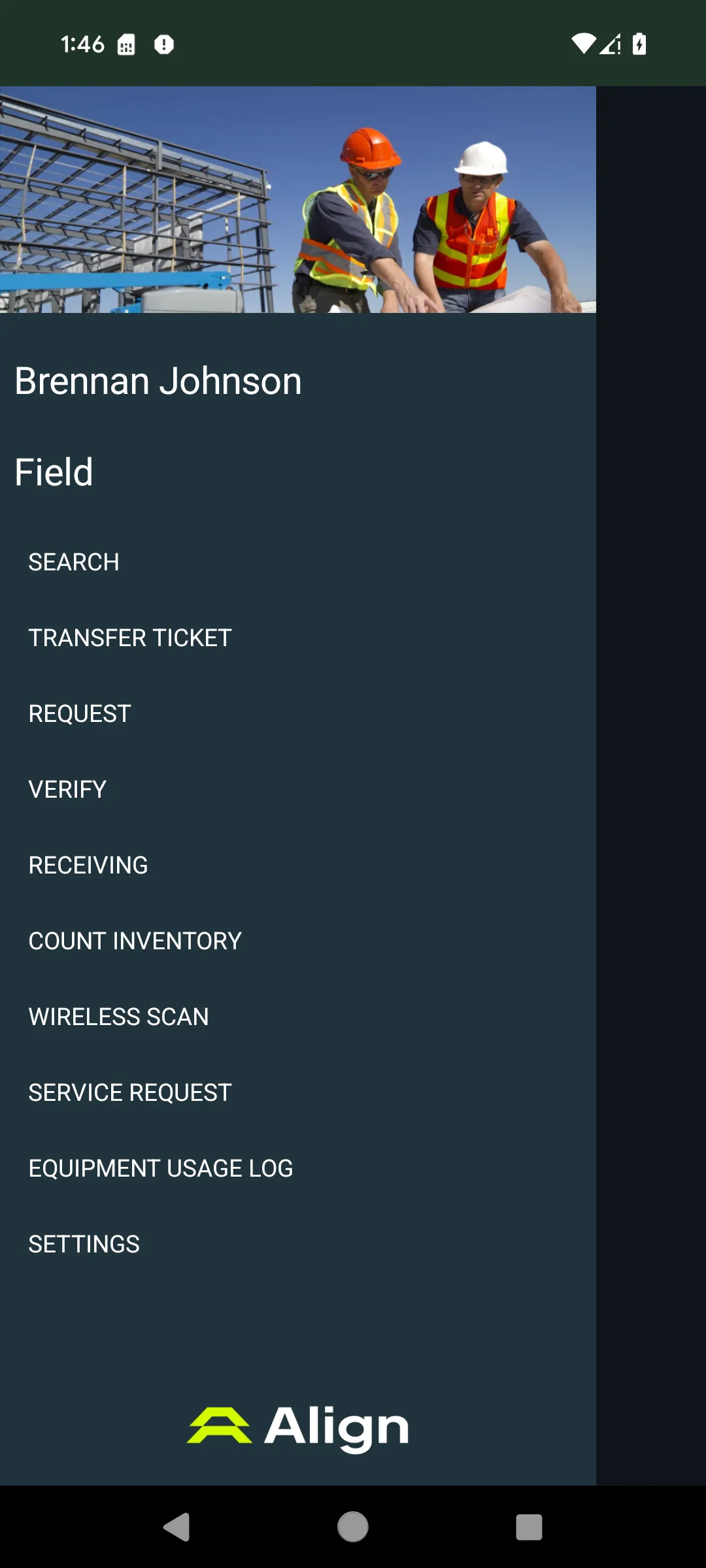Image resolution: width=706 pixels, height=1568 pixels.
Task: Go to the device home screen
Action: pos(353,1527)
